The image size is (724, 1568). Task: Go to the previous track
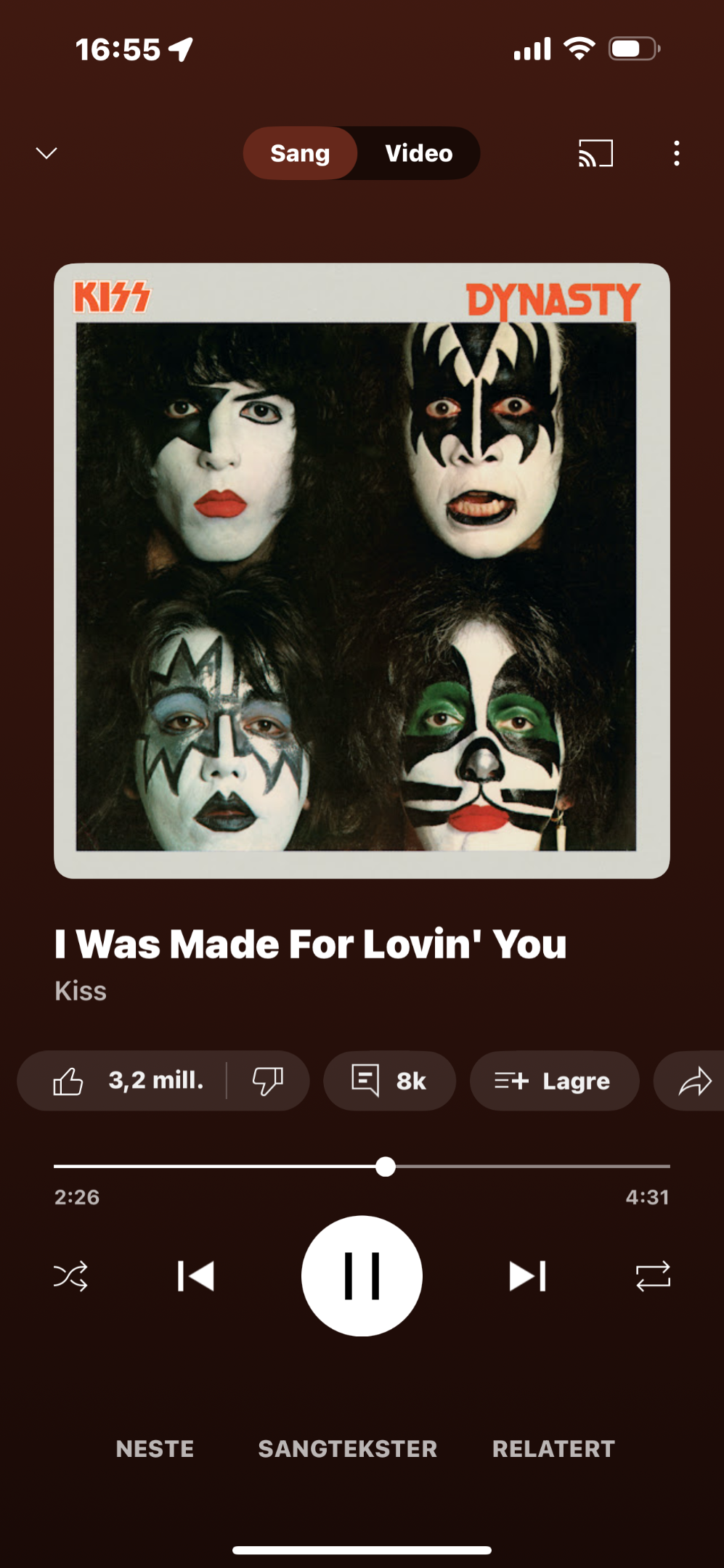(196, 1276)
